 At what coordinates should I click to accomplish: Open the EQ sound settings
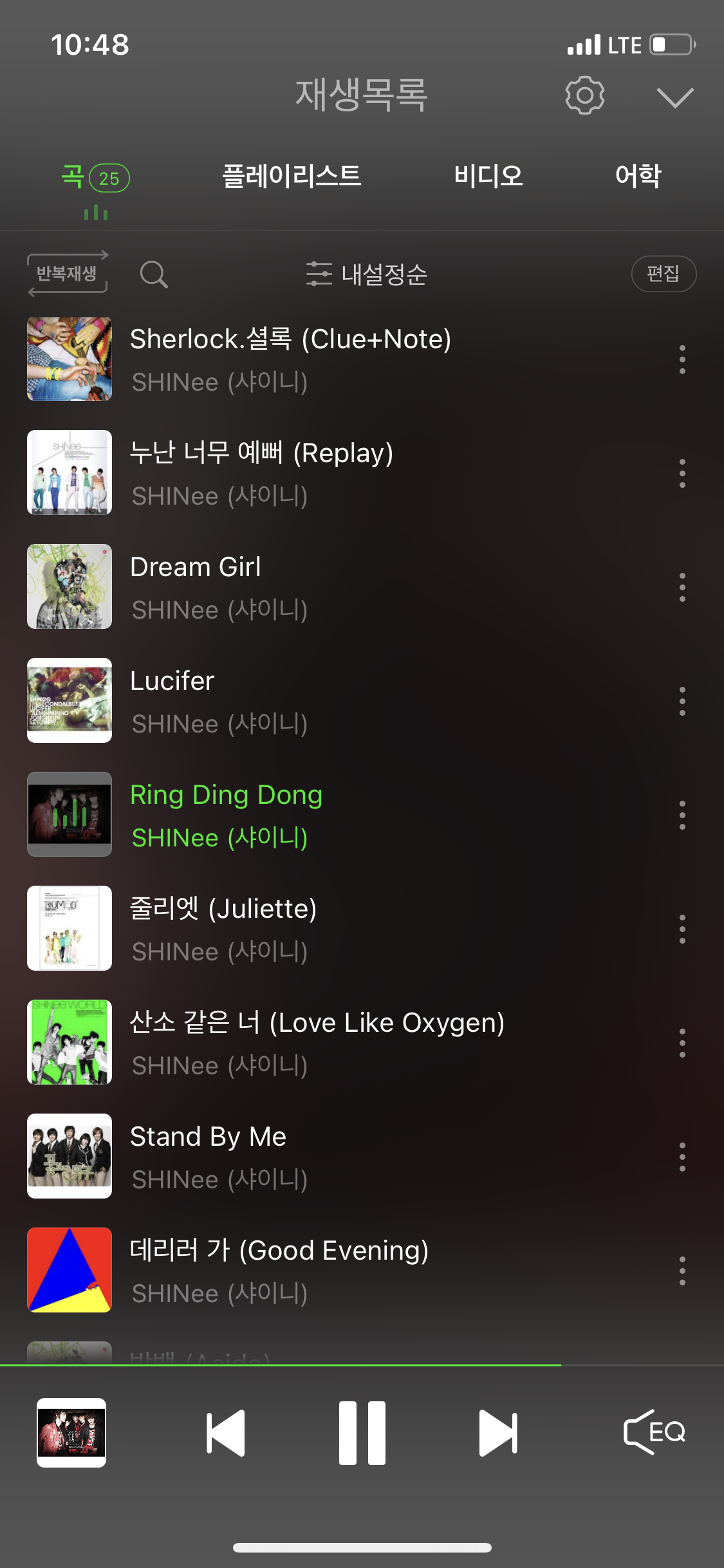click(x=654, y=1432)
